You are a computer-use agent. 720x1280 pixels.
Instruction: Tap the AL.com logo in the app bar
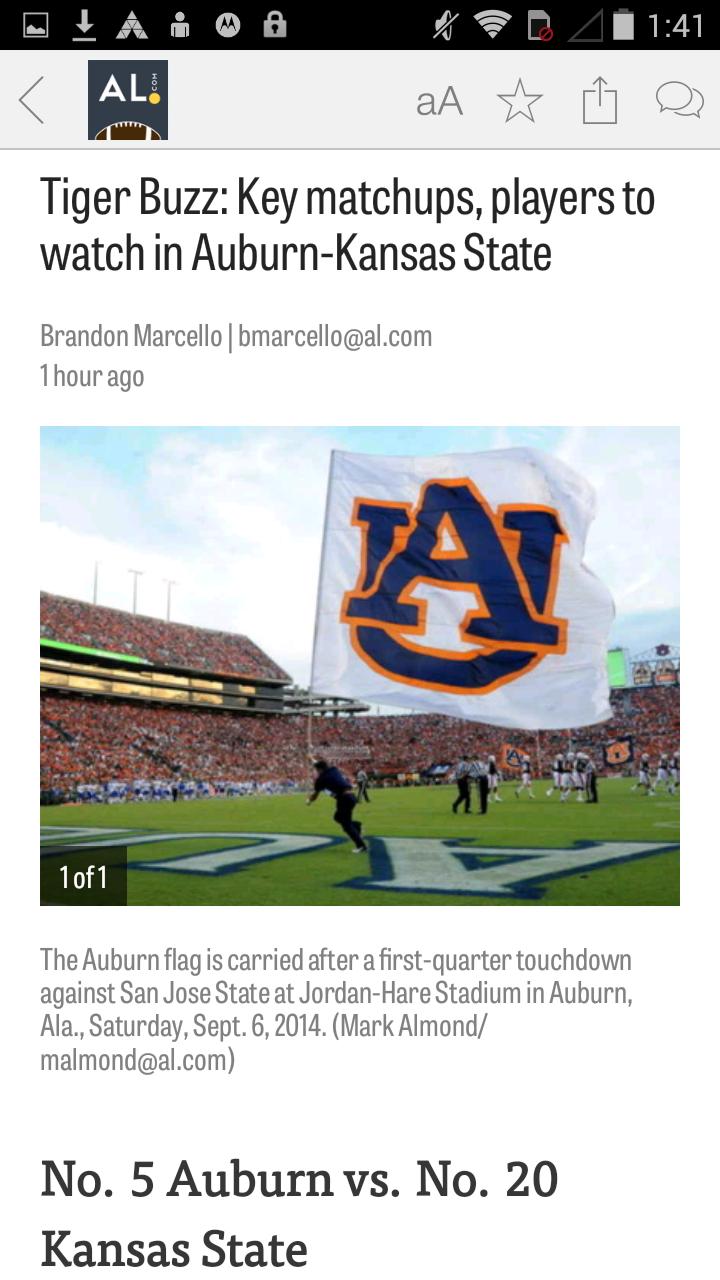coord(128,100)
